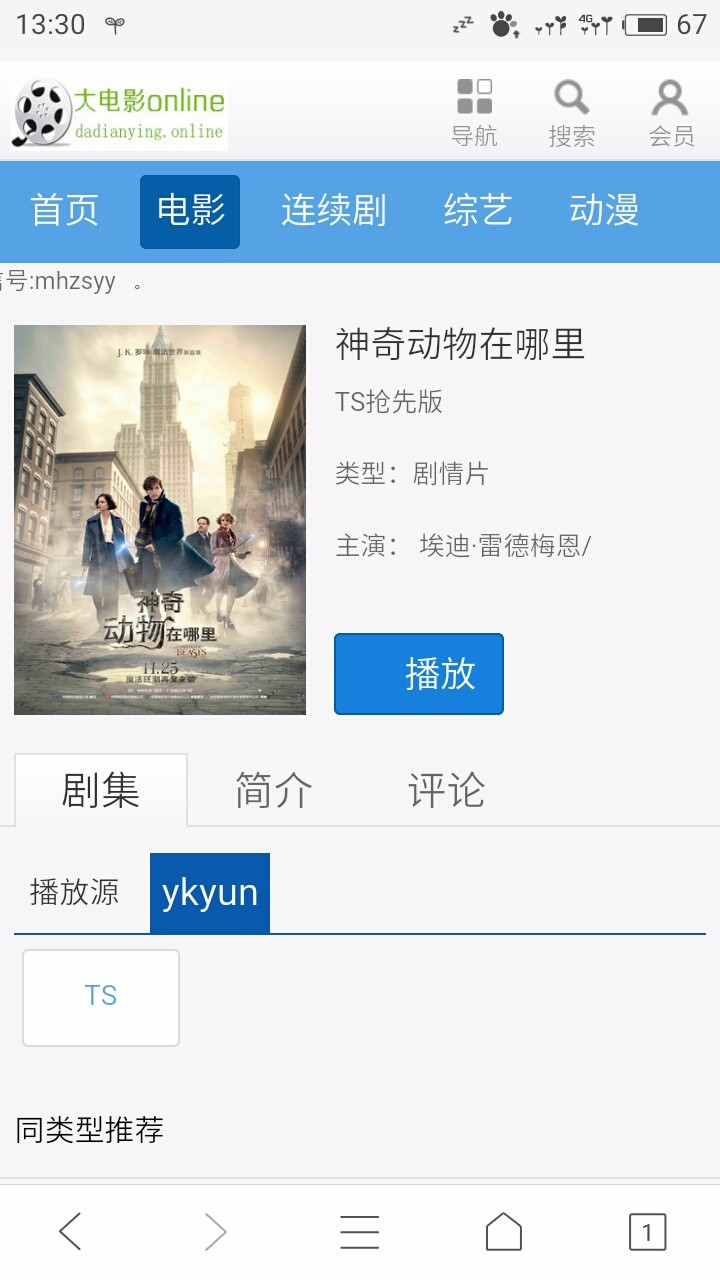The width and height of the screenshot is (720, 1280).
Task: Tap the home icon in browser bar
Action: (503, 1232)
